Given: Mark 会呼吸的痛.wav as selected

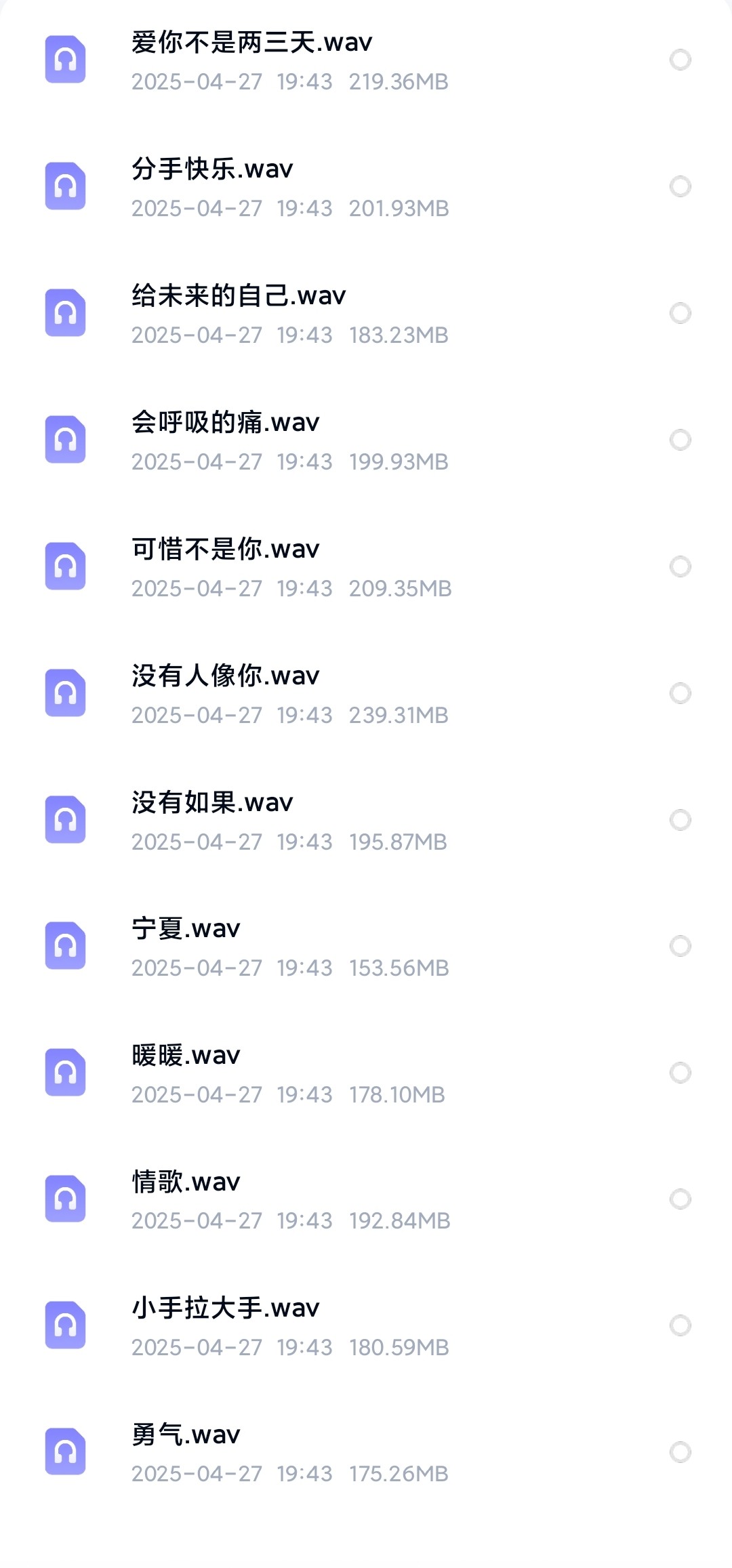Looking at the screenshot, I should click(680, 440).
